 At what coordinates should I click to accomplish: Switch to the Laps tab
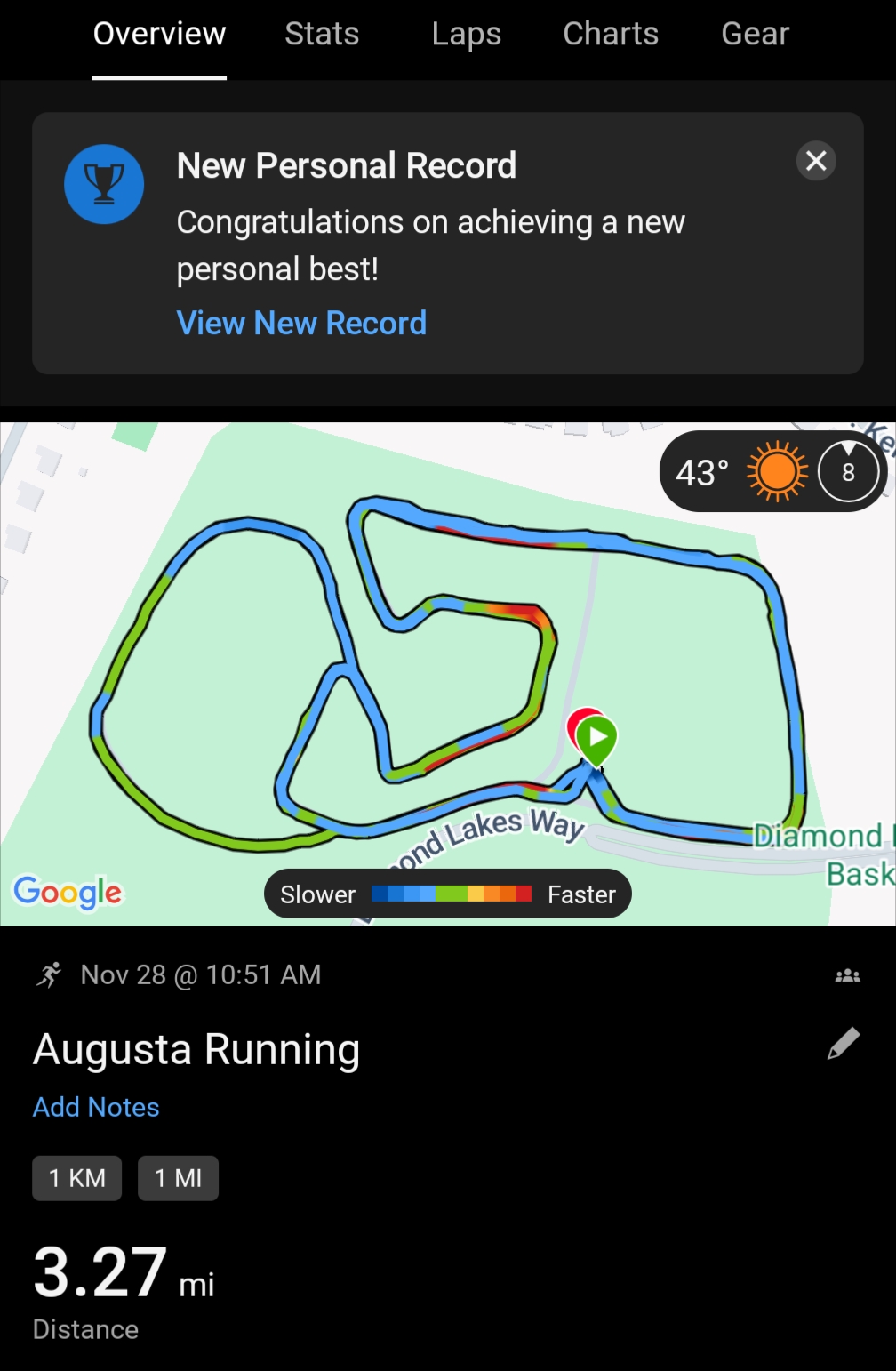(x=466, y=34)
